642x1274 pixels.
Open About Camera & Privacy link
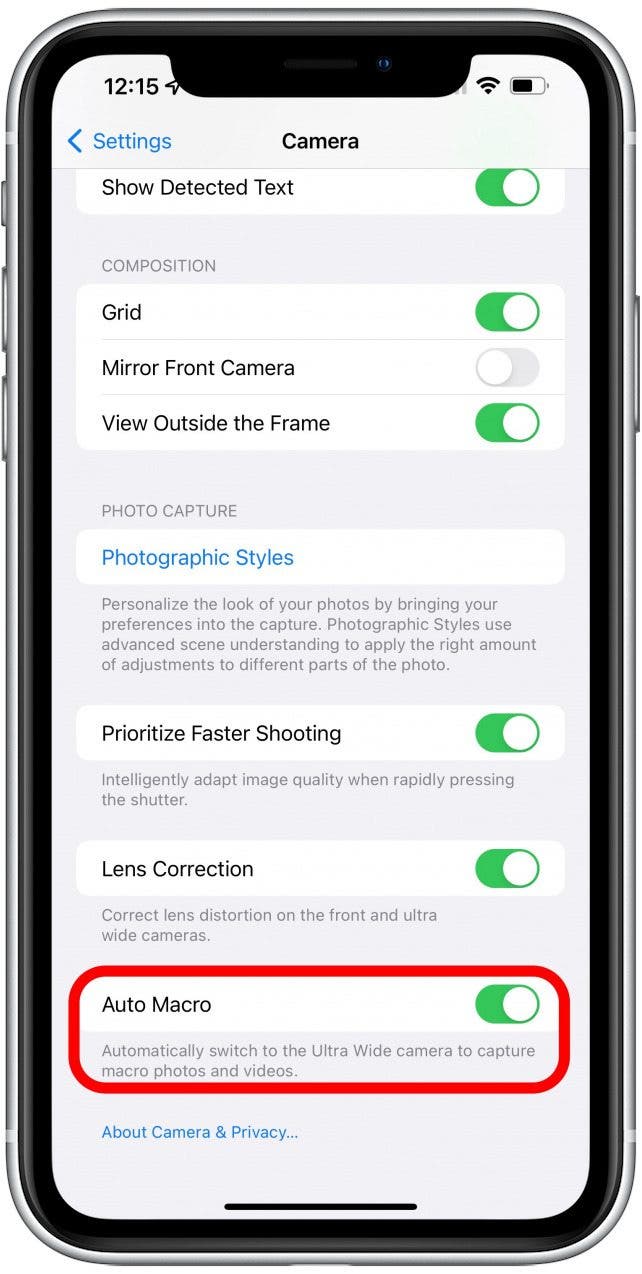[200, 1132]
